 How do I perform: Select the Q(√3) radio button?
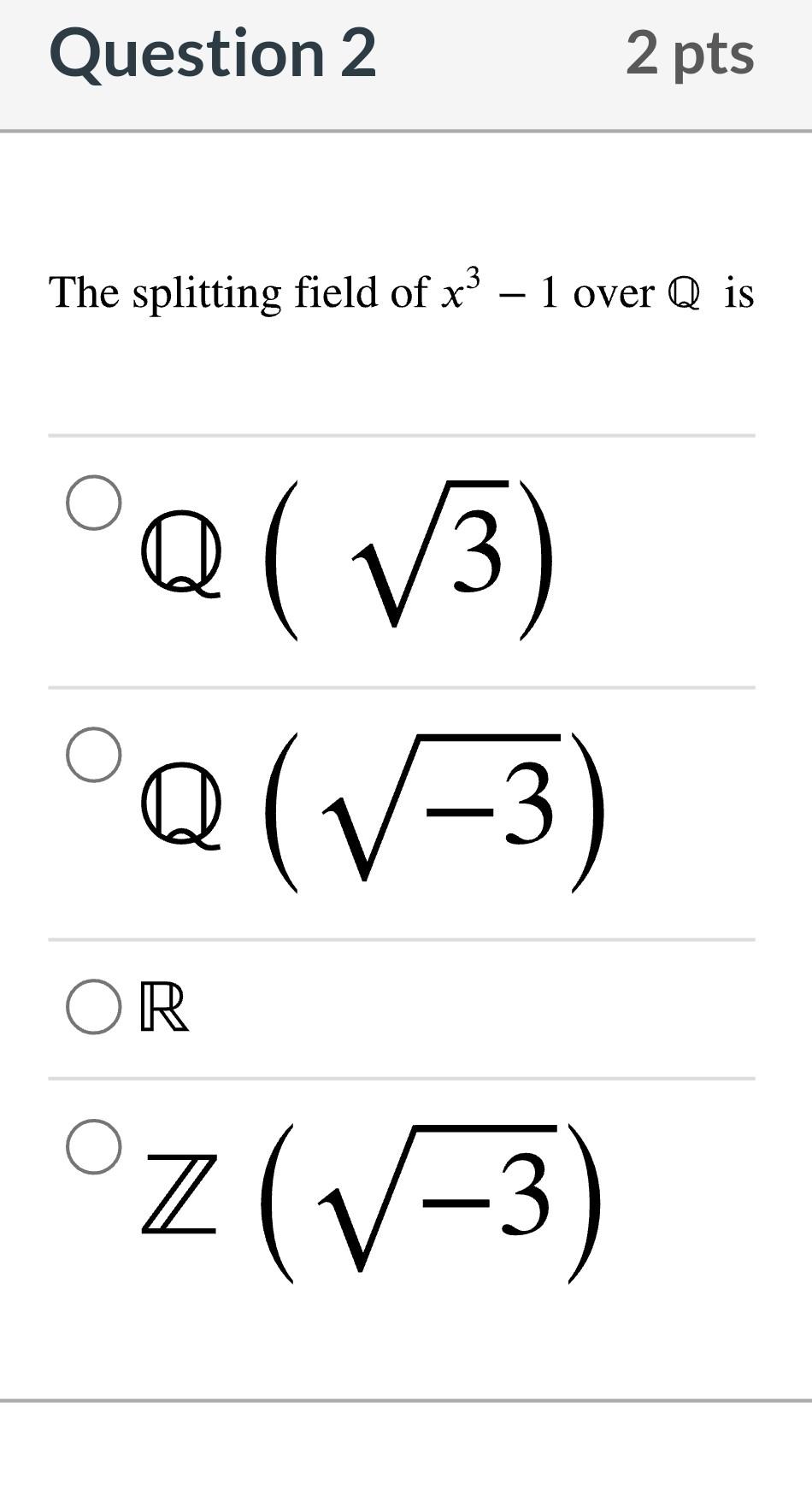pos(94,503)
